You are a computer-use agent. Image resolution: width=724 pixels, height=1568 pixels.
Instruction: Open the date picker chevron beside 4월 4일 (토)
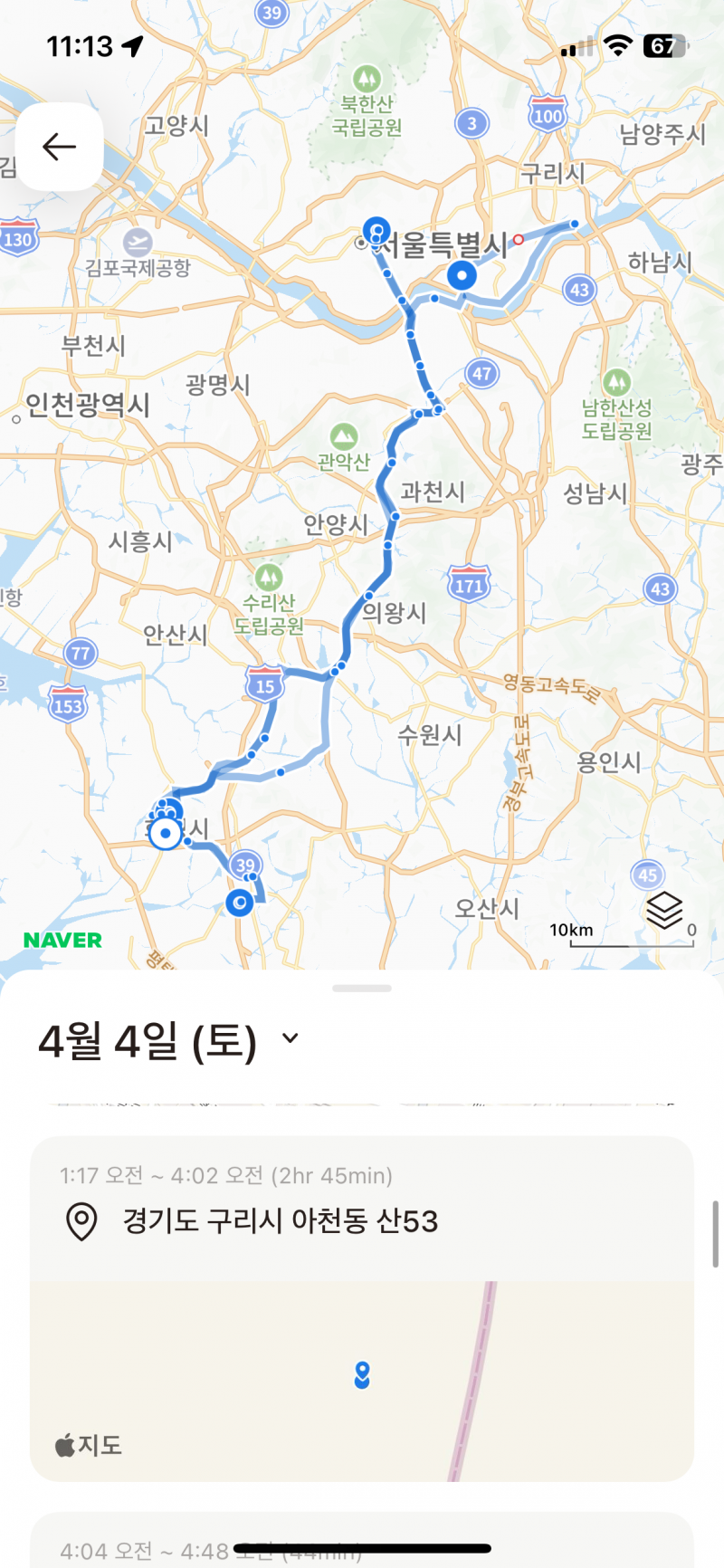click(x=290, y=1039)
